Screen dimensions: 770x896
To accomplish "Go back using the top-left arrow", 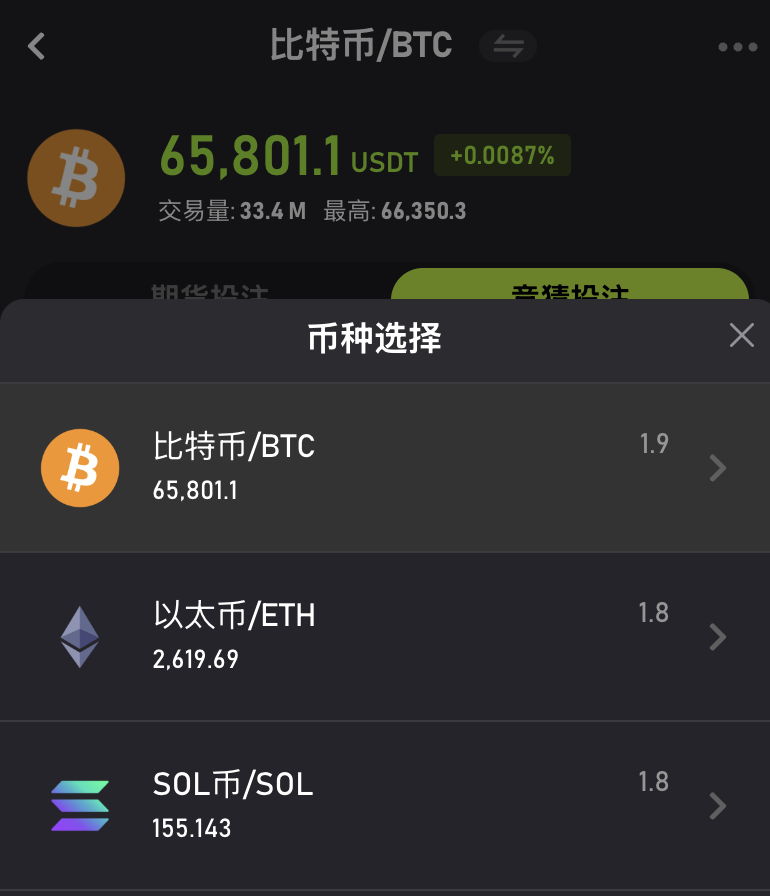I will coord(37,46).
